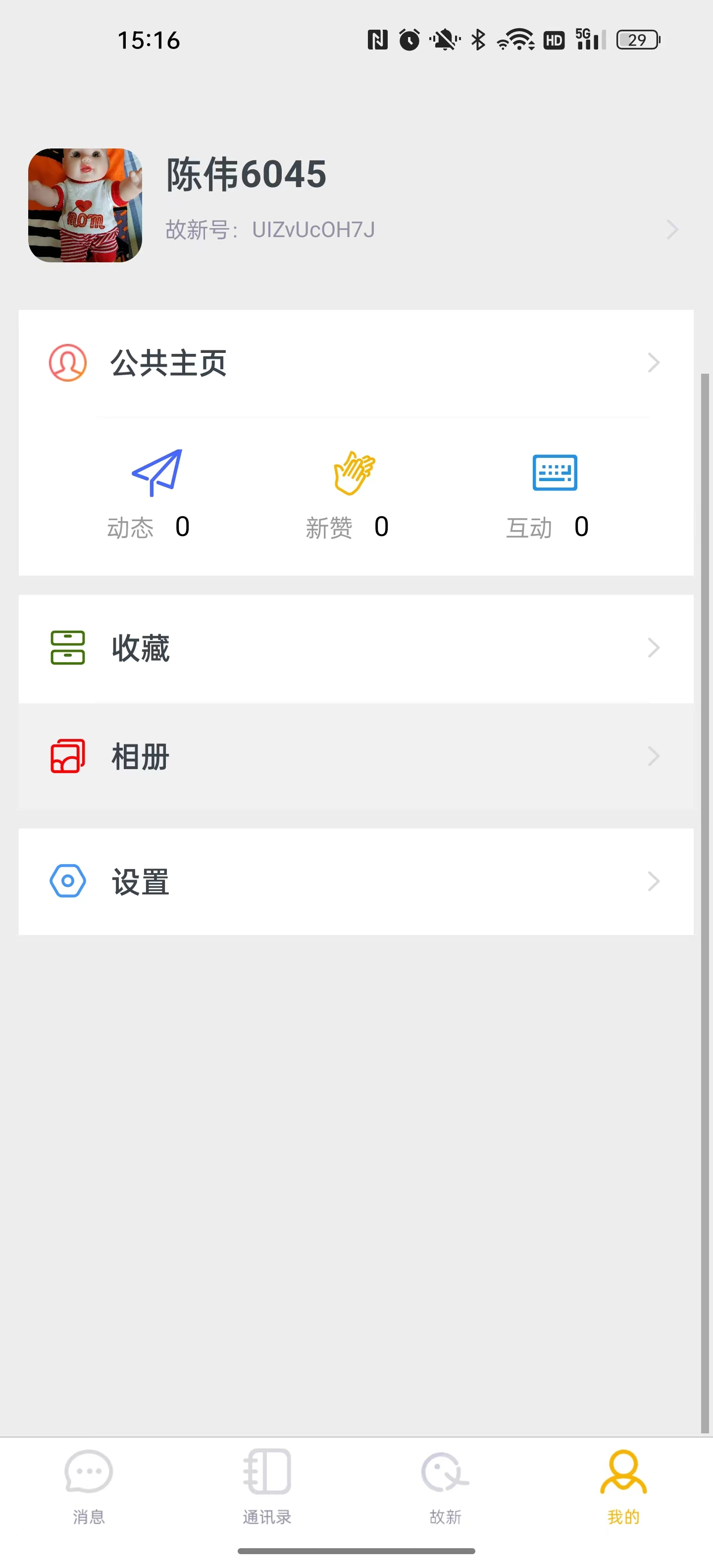Open the 公共主页 row

pyautogui.click(x=356, y=363)
